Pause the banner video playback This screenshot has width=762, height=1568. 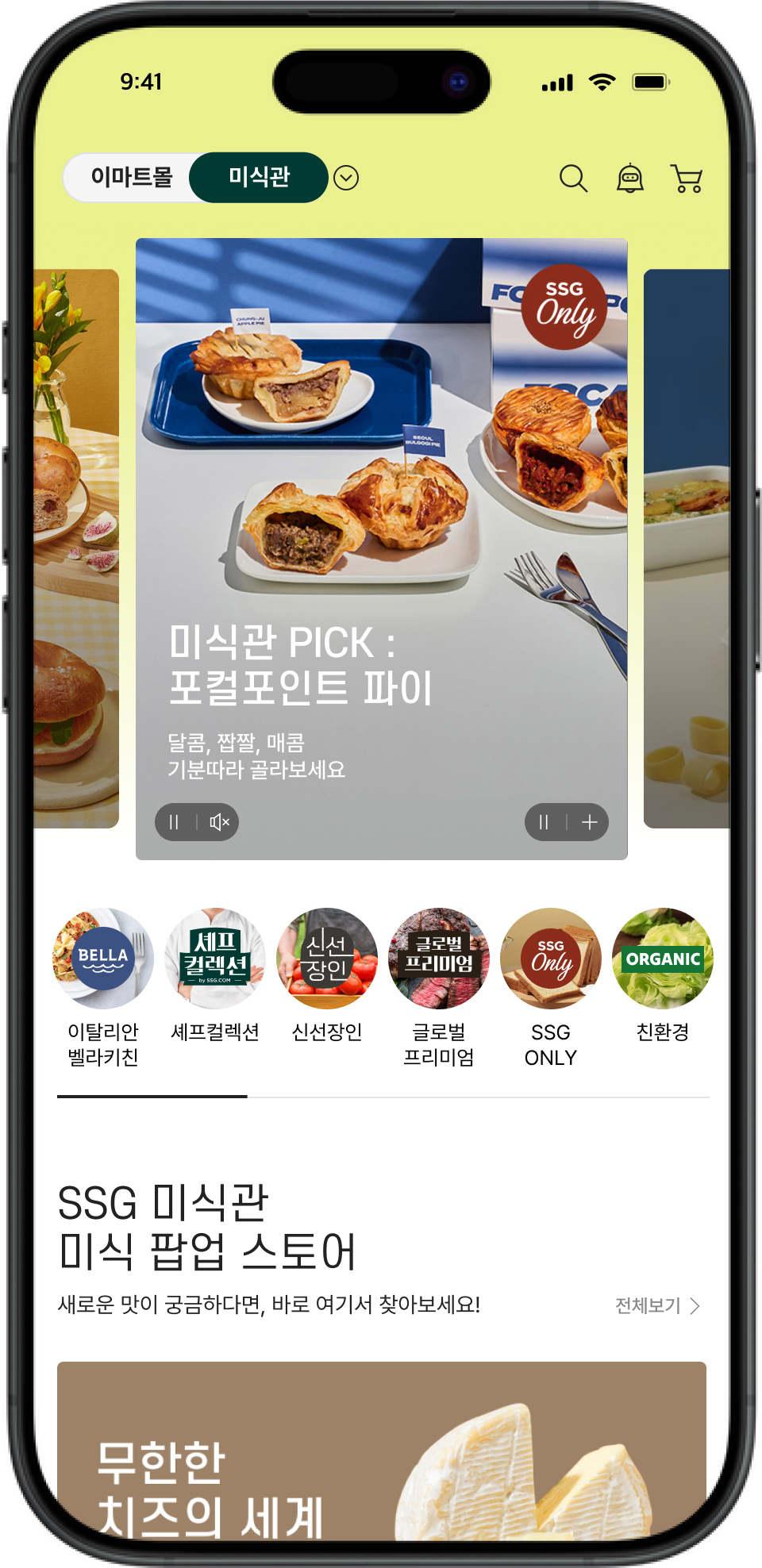point(173,823)
